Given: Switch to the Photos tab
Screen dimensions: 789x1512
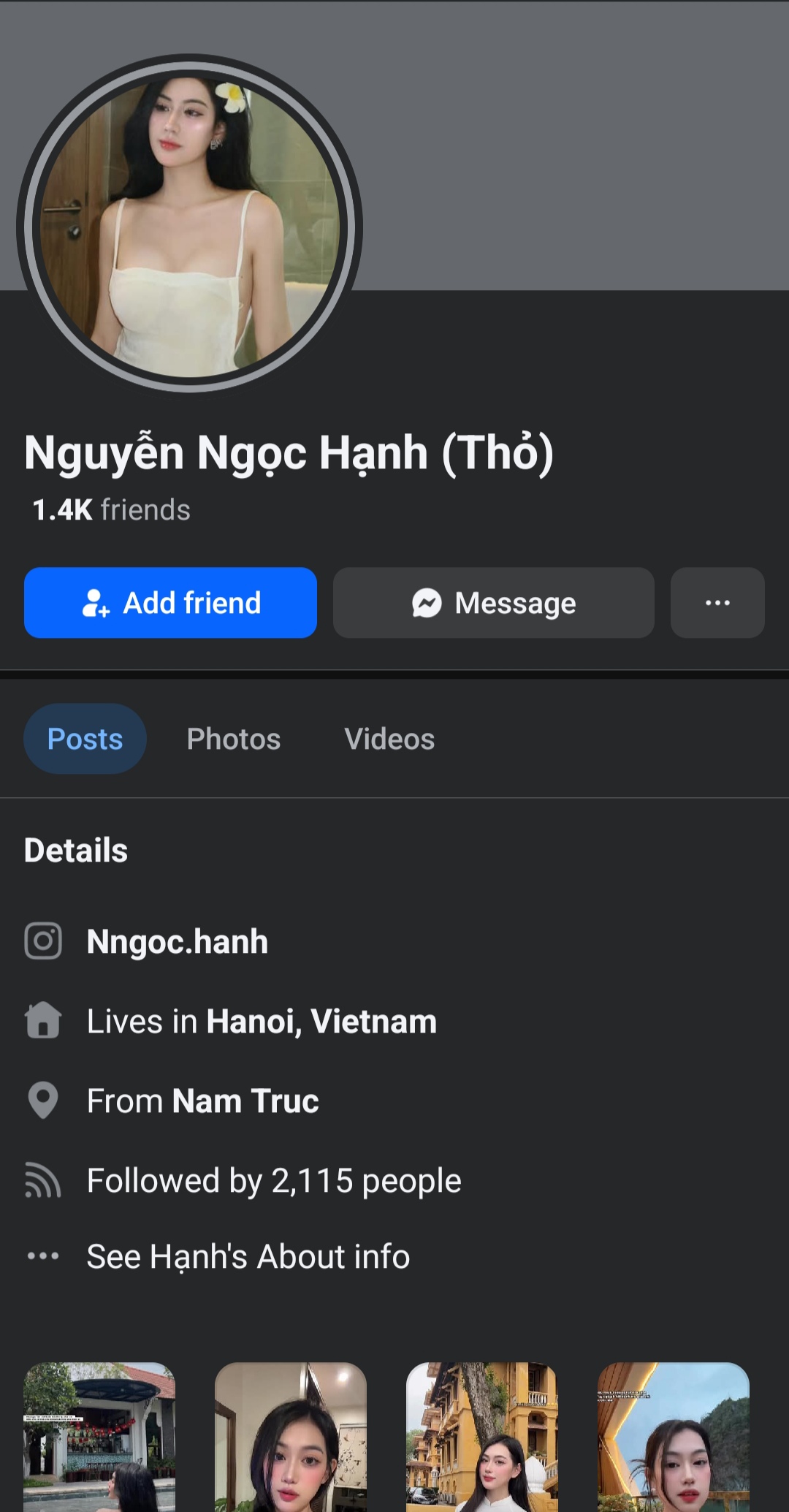Looking at the screenshot, I should [233, 739].
